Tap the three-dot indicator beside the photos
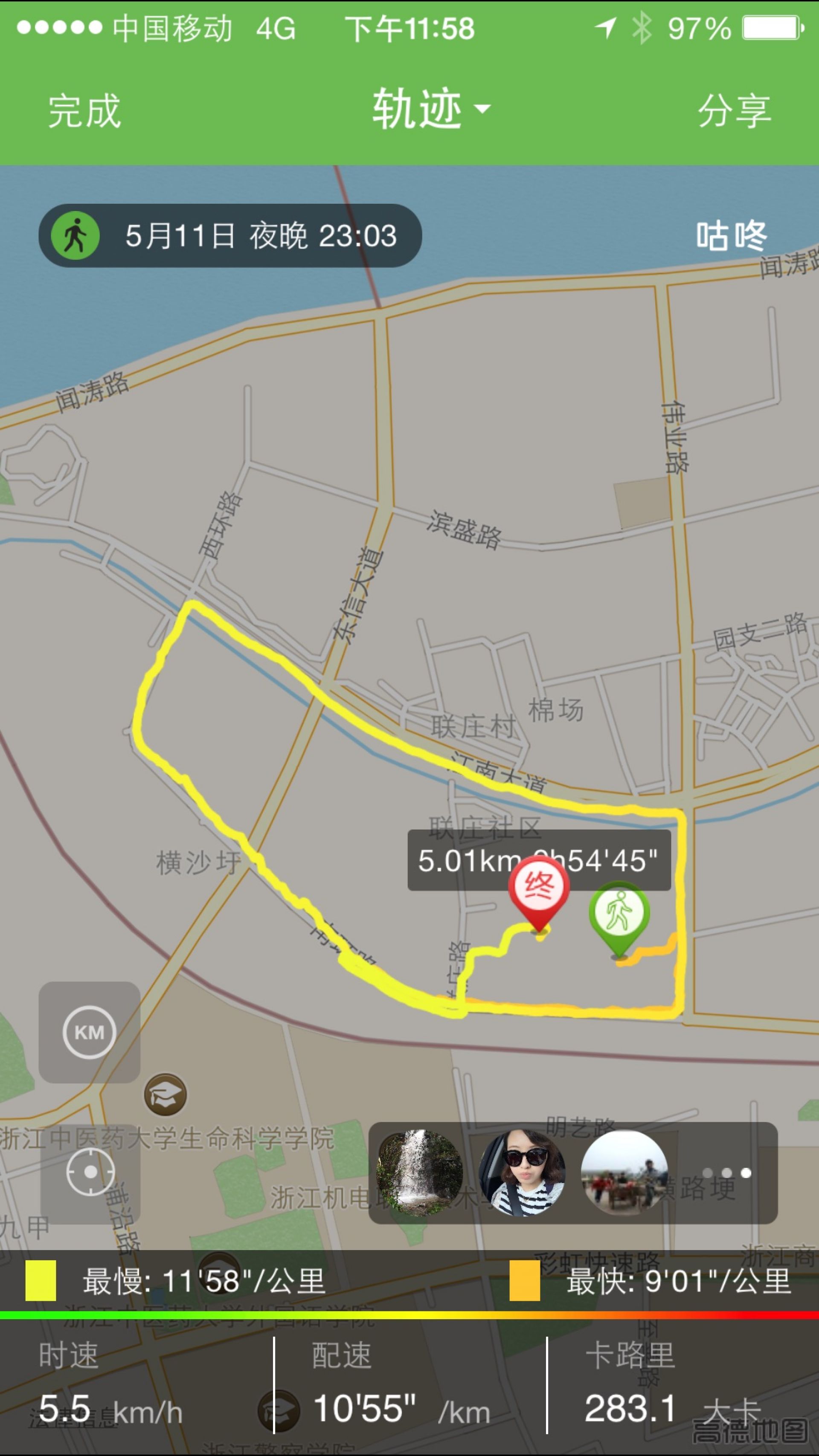This screenshot has height=1456, width=819. click(x=726, y=1173)
